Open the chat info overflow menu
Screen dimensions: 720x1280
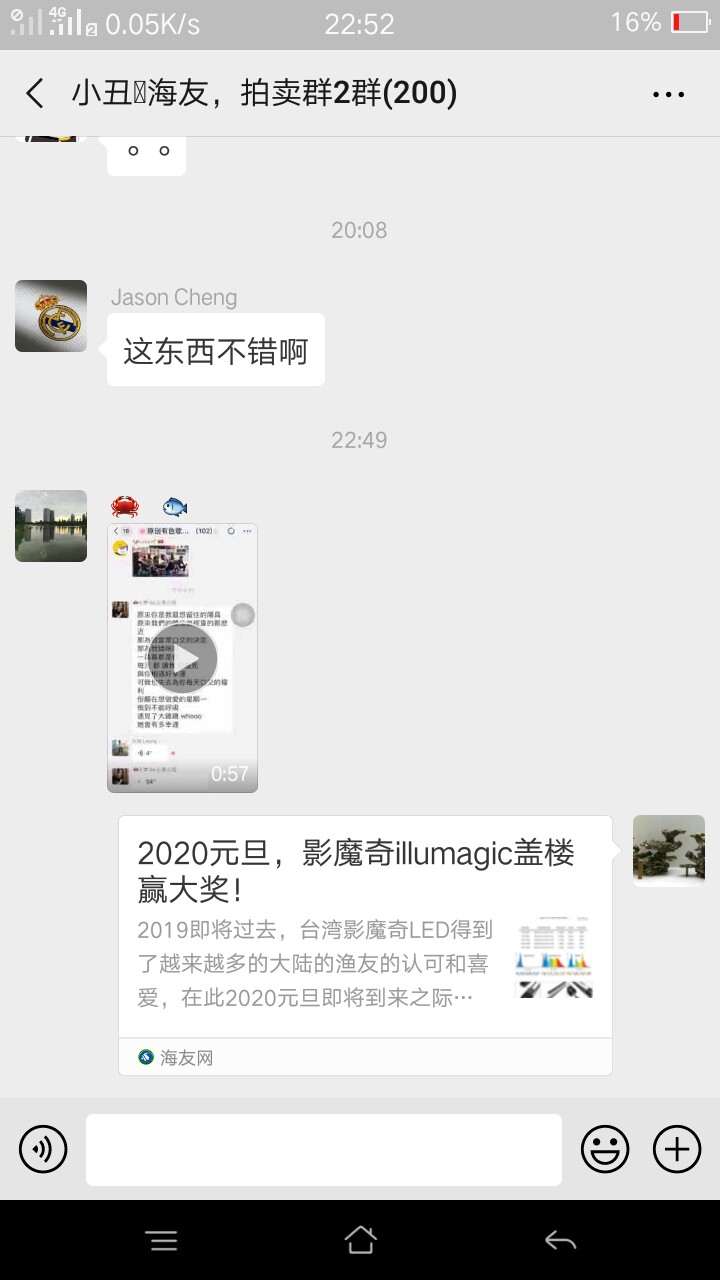point(668,94)
